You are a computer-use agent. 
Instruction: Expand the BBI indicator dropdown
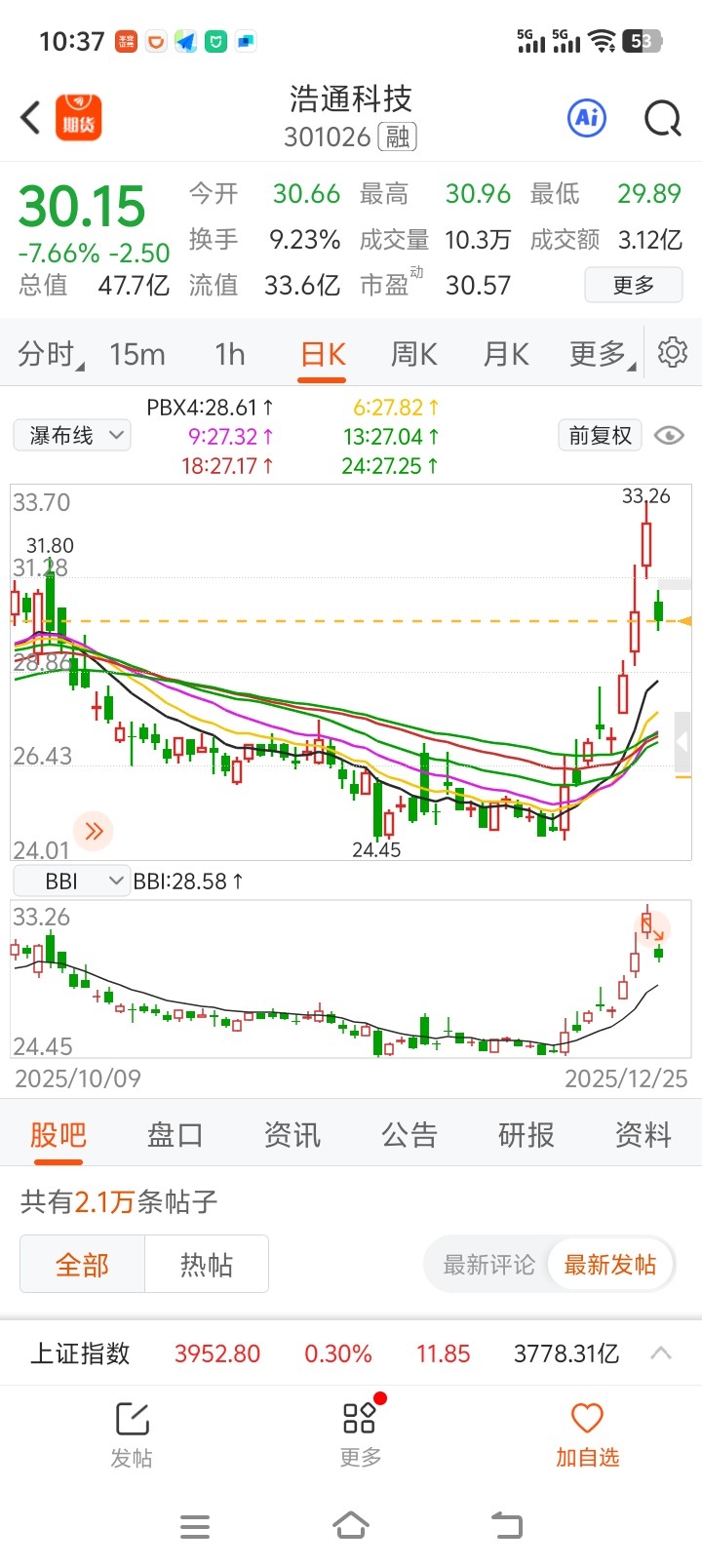click(71, 882)
